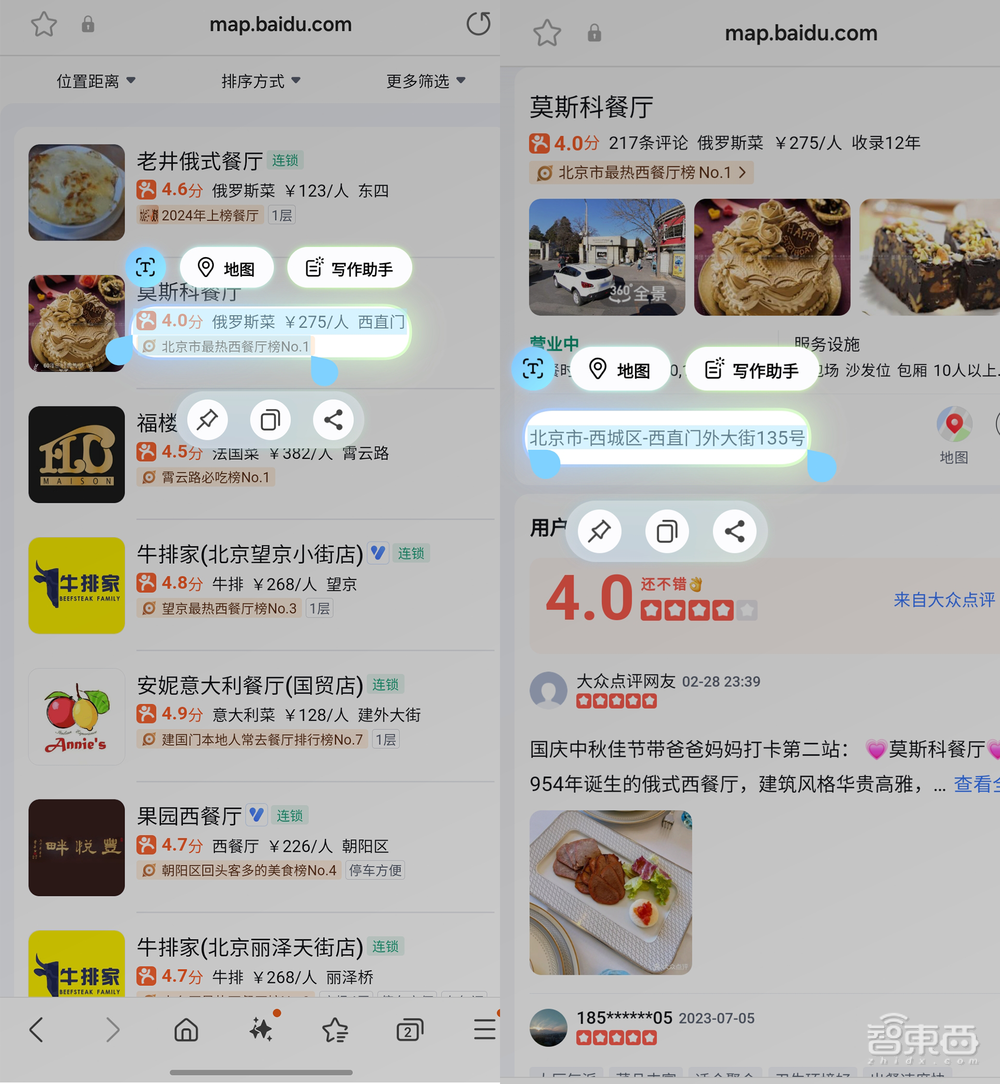Viewport: 1000px width, 1084px height.
Task: Tap the pin icon in the selection popup
Action: tap(207, 420)
